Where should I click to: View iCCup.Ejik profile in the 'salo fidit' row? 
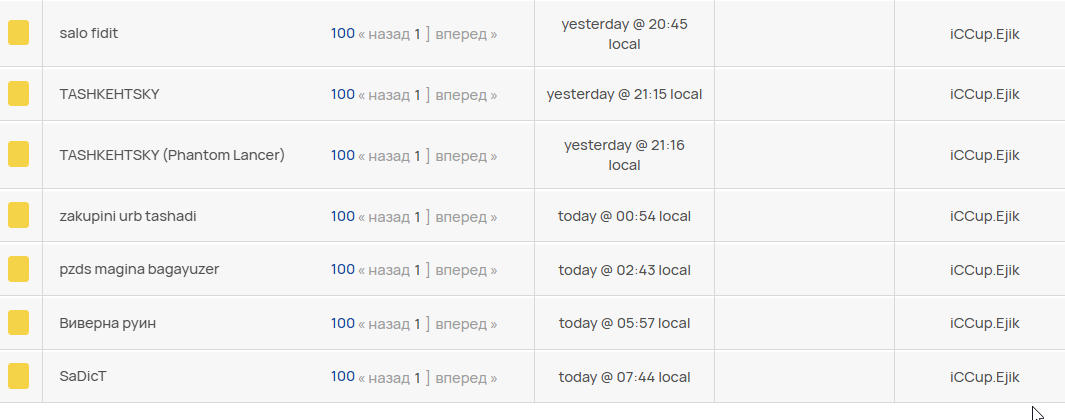tap(984, 33)
